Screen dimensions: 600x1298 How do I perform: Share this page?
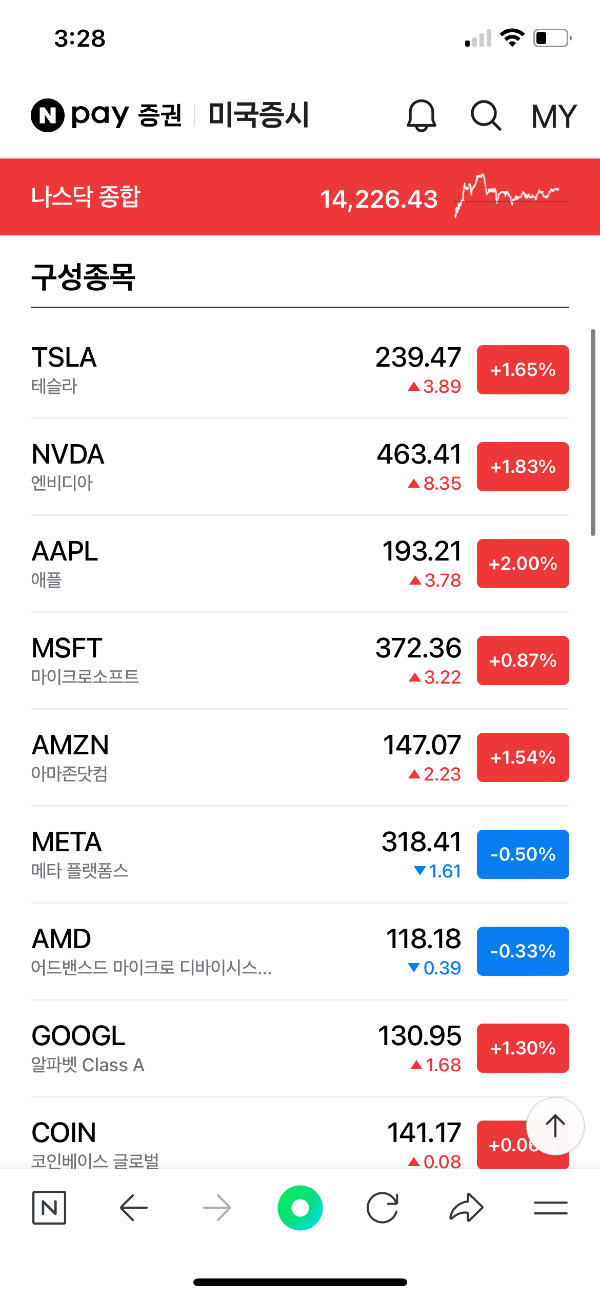click(466, 1208)
